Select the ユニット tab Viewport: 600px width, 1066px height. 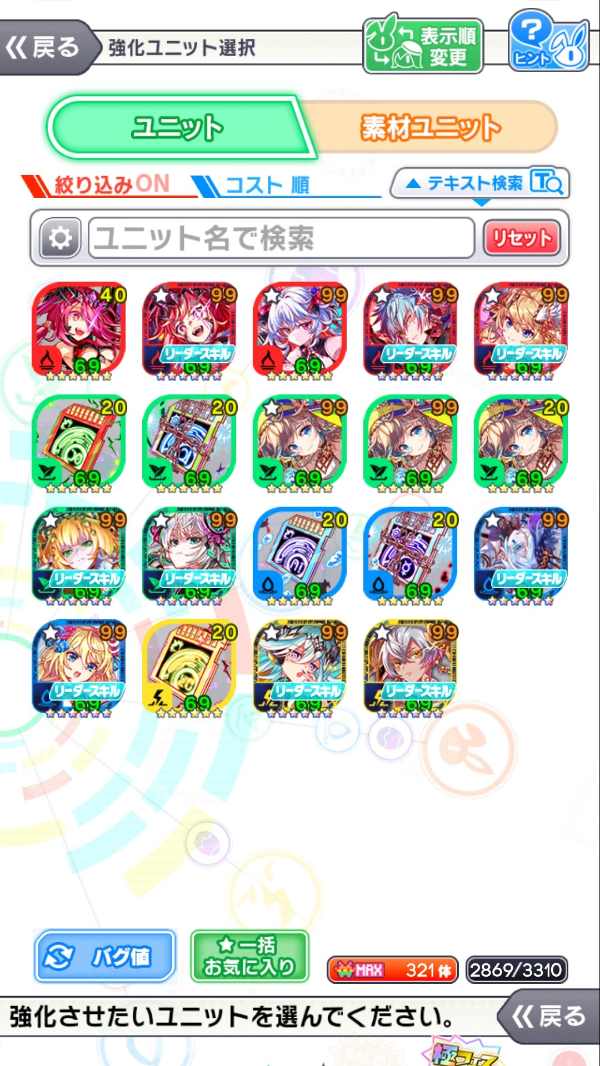(x=178, y=127)
